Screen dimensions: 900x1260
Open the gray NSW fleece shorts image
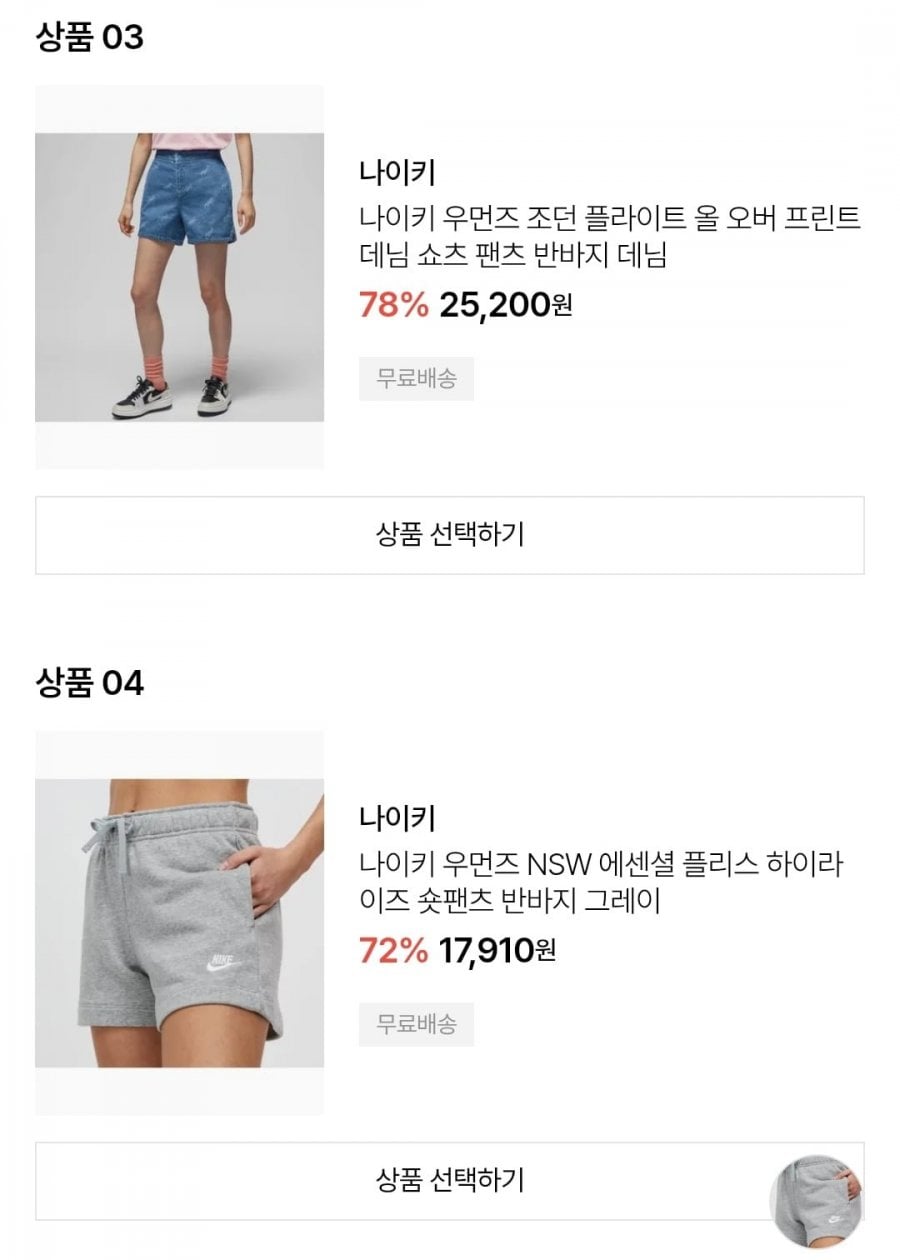click(x=179, y=923)
